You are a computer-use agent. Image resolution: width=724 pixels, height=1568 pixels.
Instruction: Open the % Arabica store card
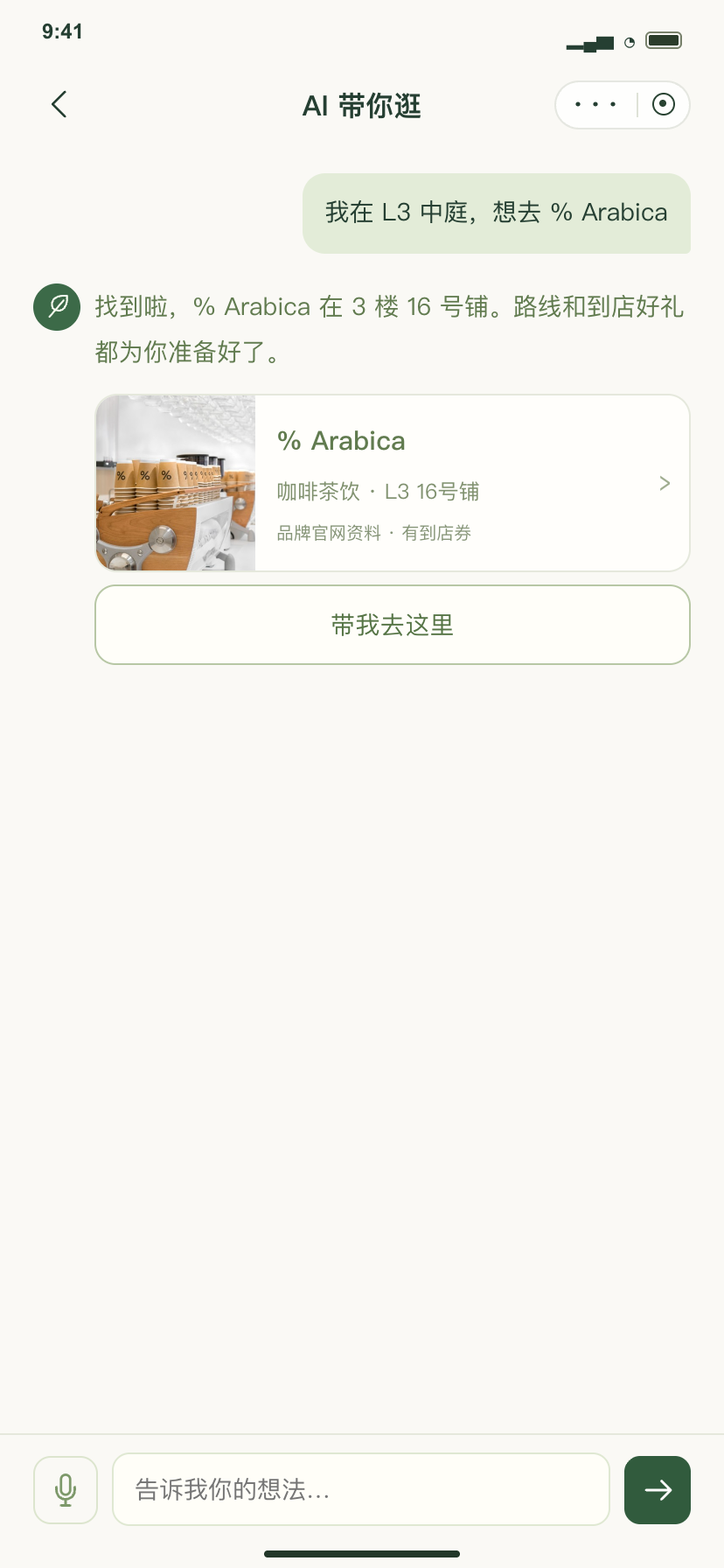pos(393,483)
